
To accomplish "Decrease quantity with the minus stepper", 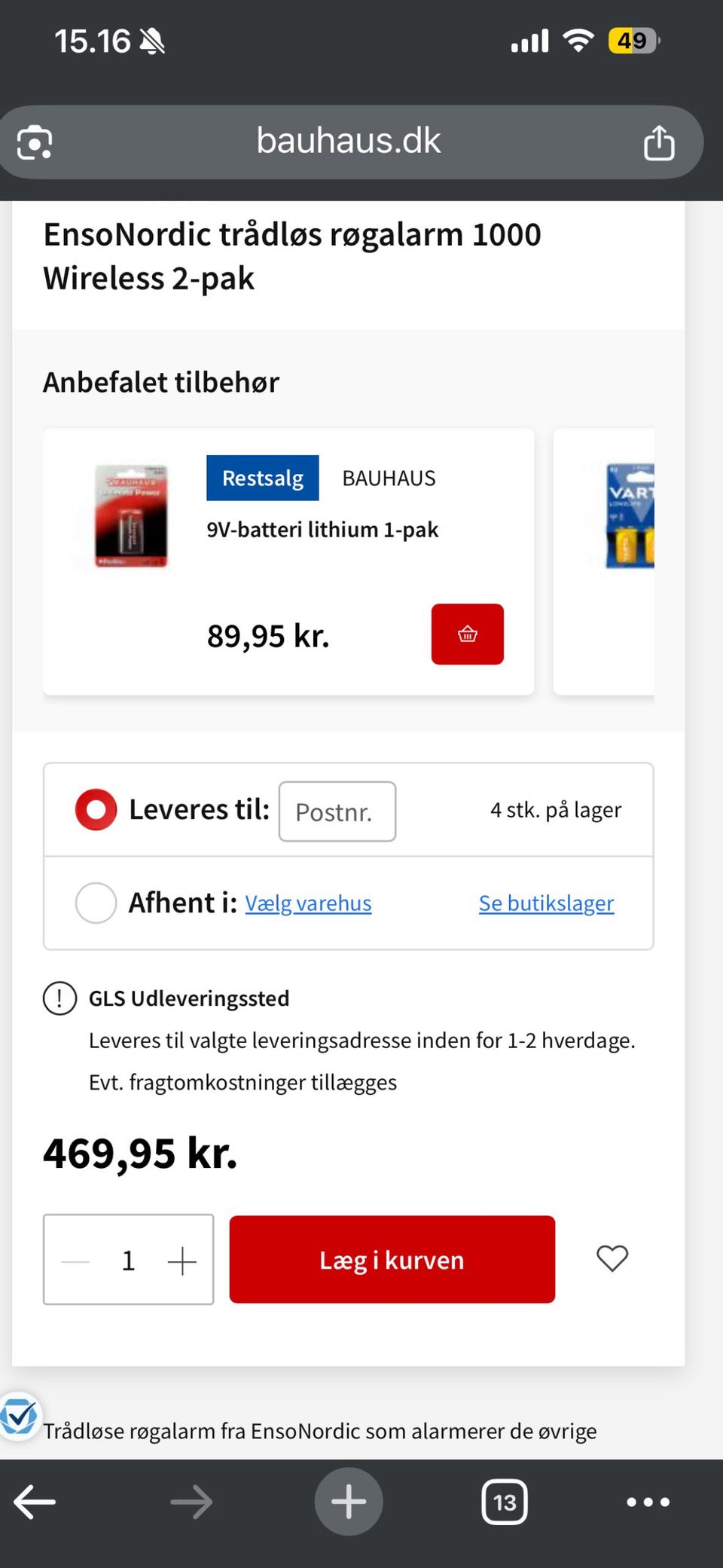I will pos(75,1259).
